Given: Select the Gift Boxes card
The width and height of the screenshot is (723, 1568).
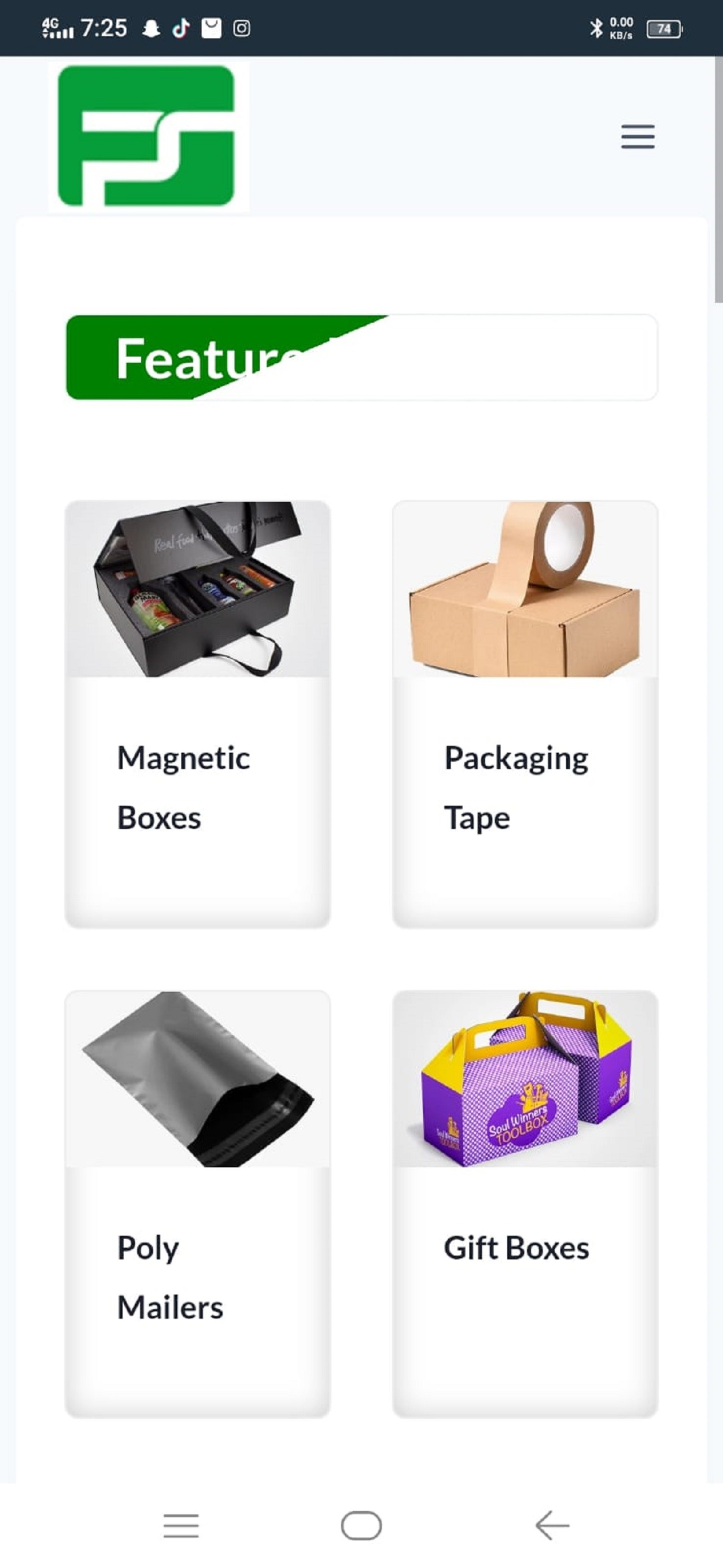Looking at the screenshot, I should tap(525, 1204).
